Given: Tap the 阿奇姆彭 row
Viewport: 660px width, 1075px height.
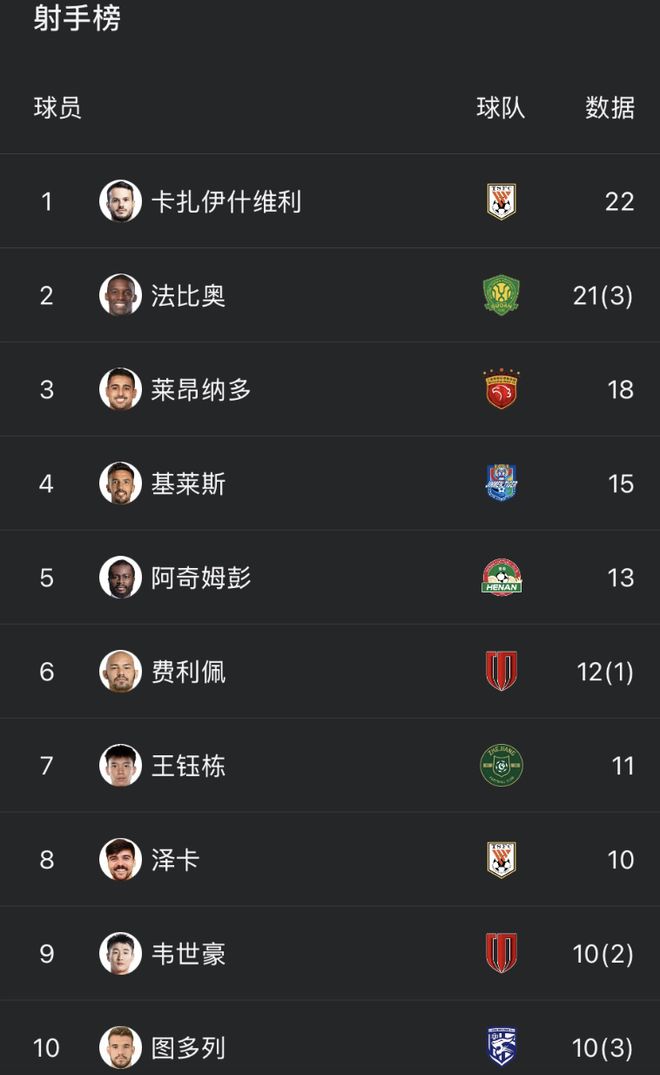Looking at the screenshot, I should point(200,577).
